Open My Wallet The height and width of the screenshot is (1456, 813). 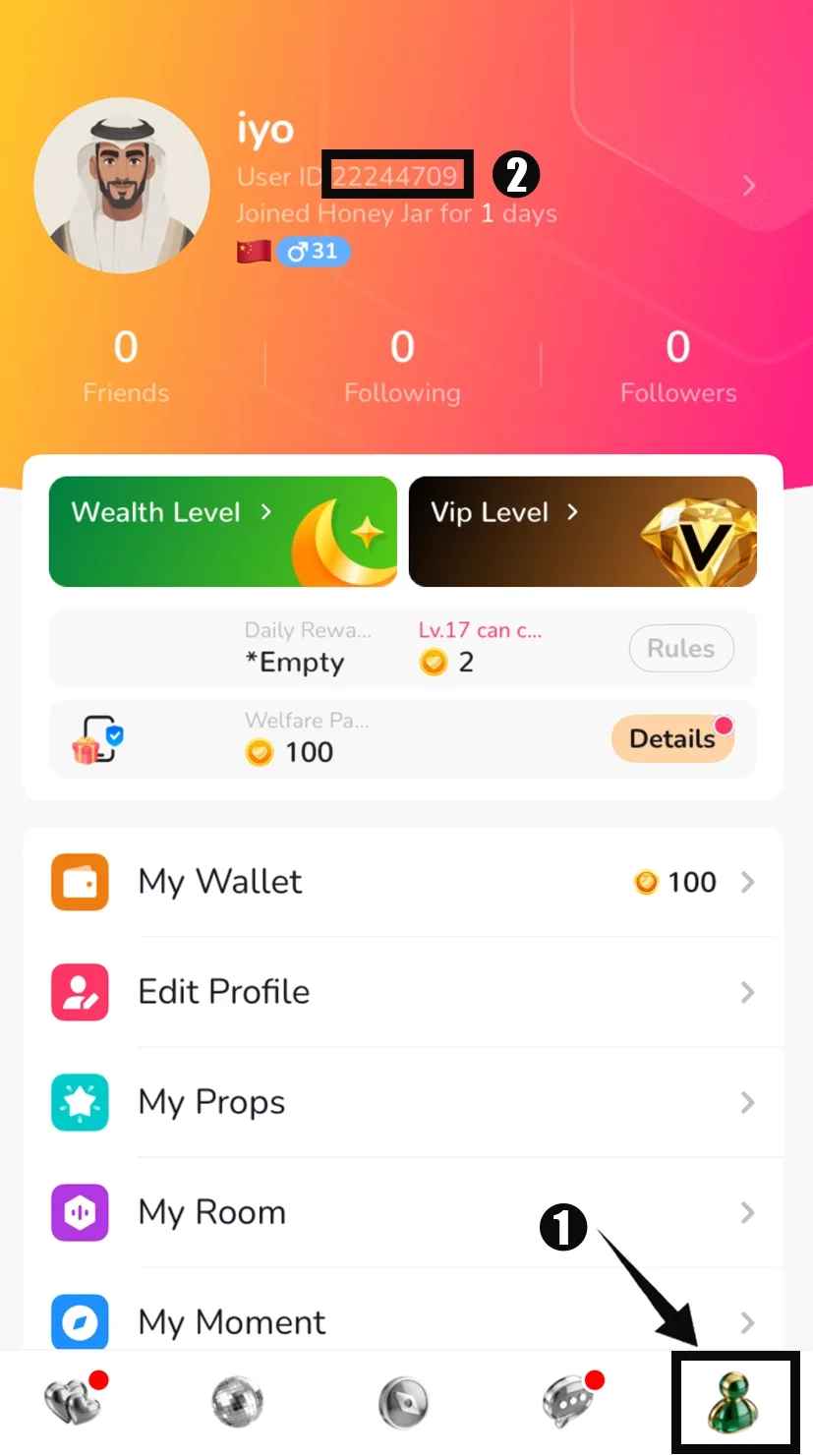[403, 882]
